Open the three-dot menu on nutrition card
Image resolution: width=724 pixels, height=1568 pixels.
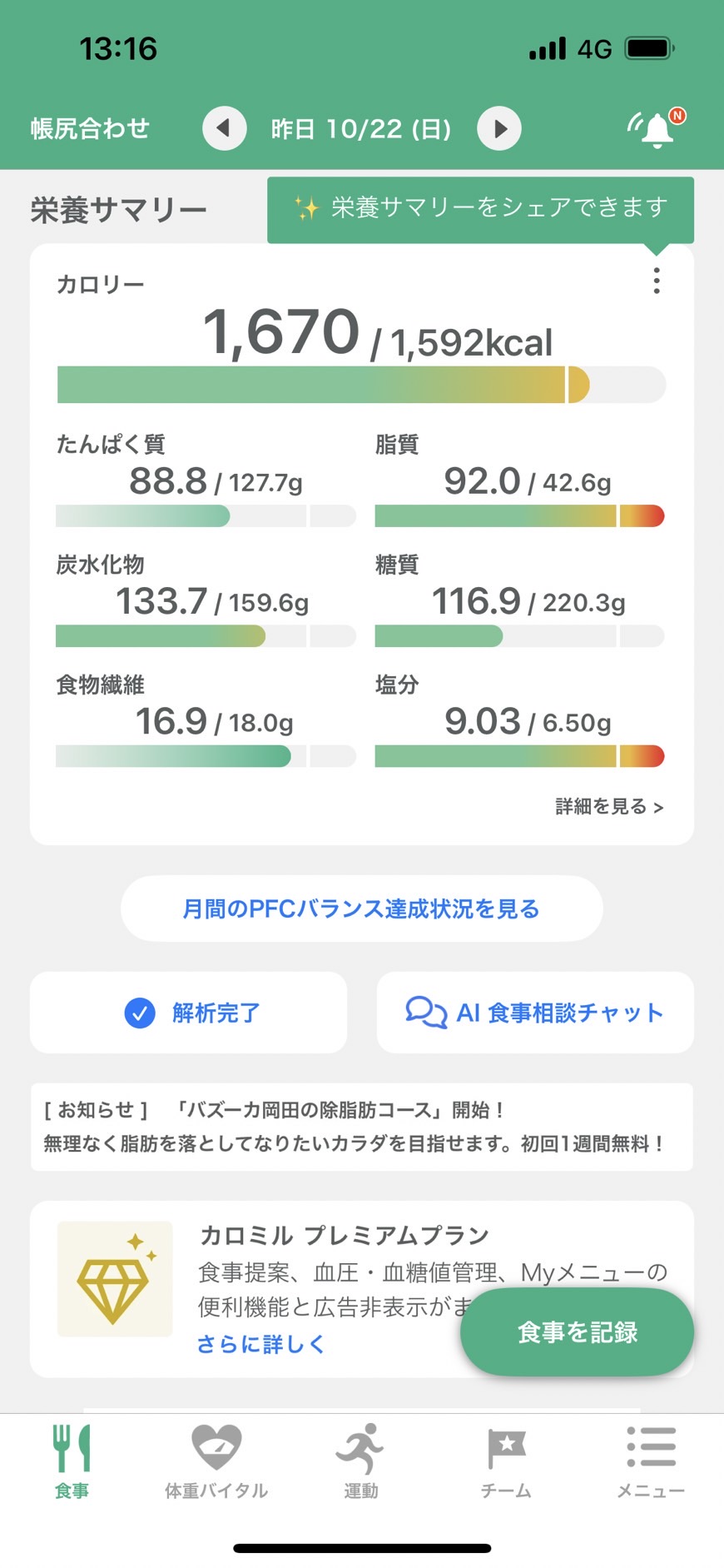657,281
